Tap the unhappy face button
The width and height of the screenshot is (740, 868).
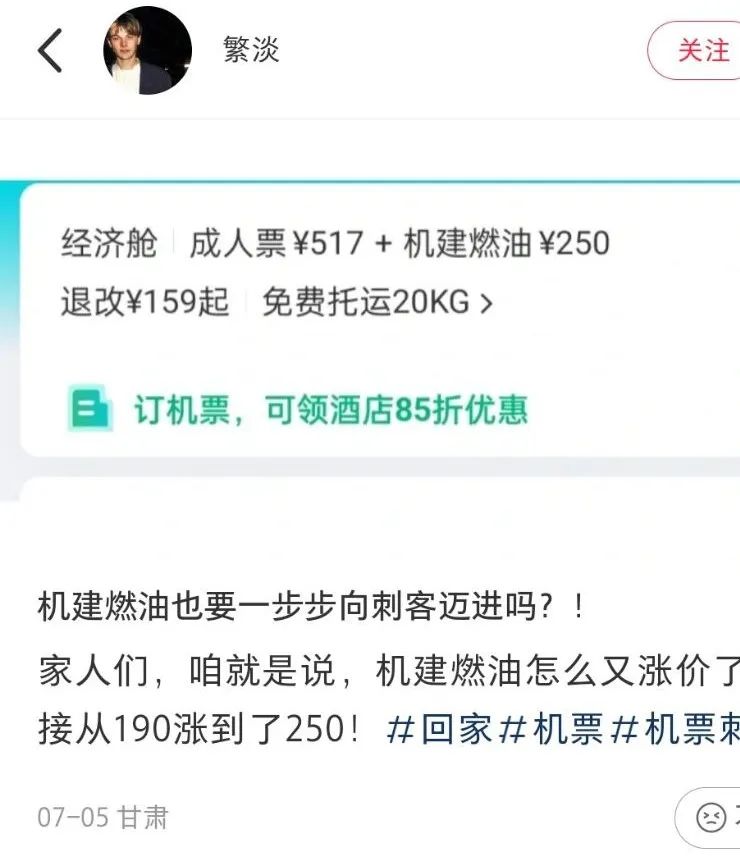(711, 817)
